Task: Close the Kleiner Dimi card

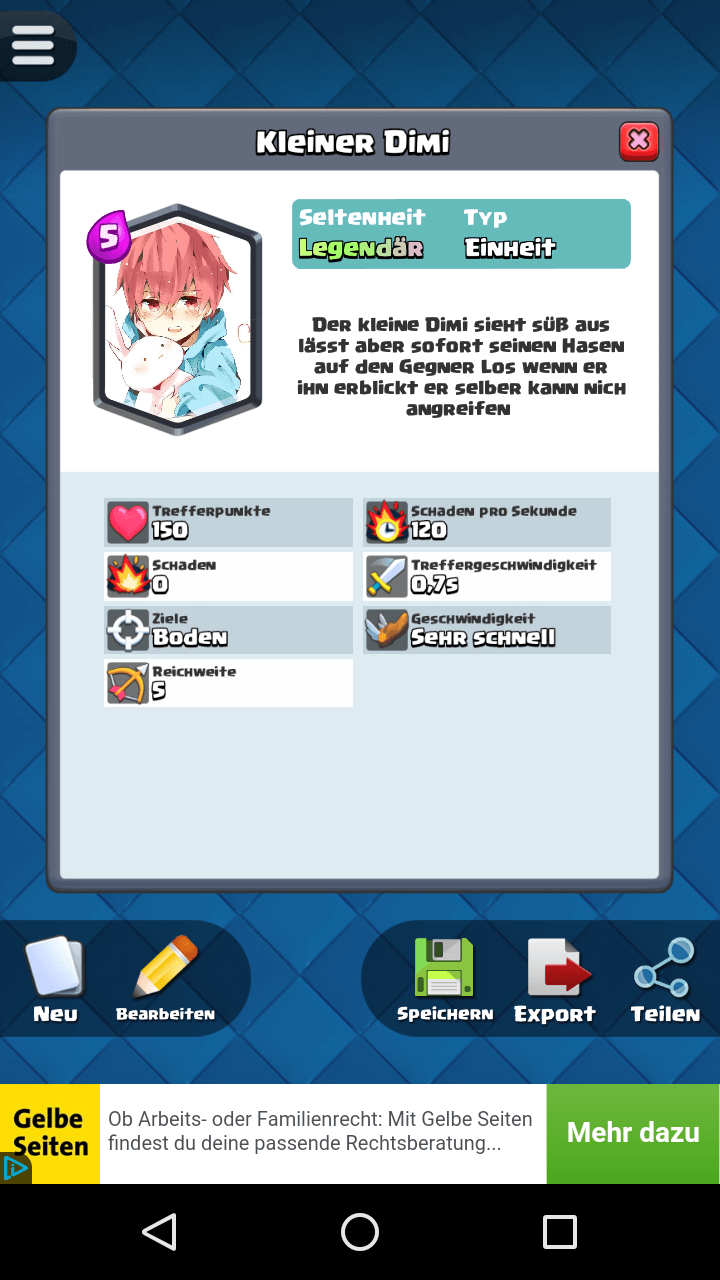Action: point(638,142)
